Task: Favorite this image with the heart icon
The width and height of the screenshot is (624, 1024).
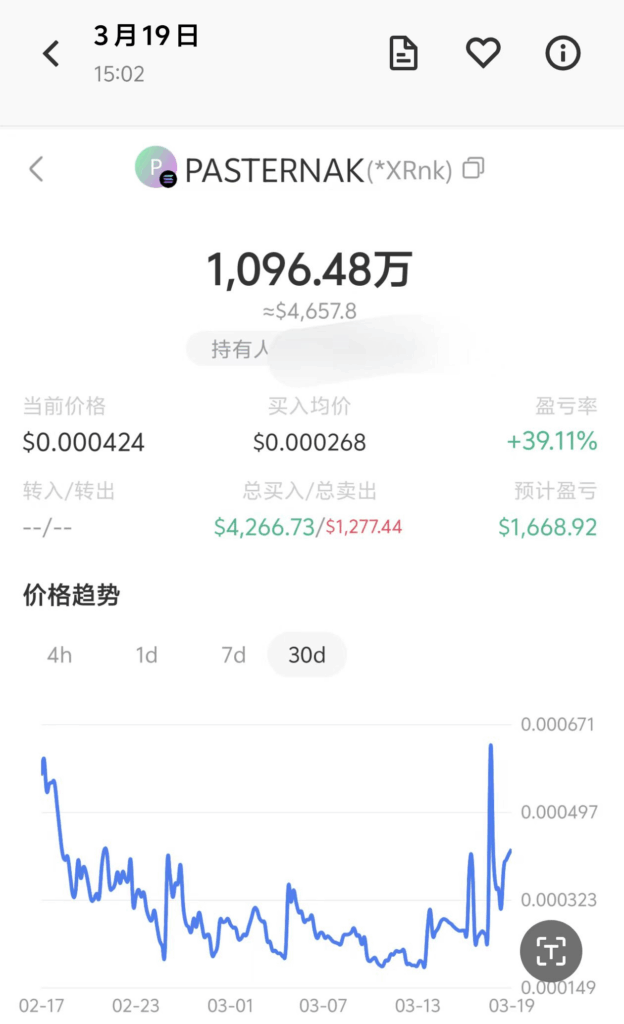Action: click(483, 52)
